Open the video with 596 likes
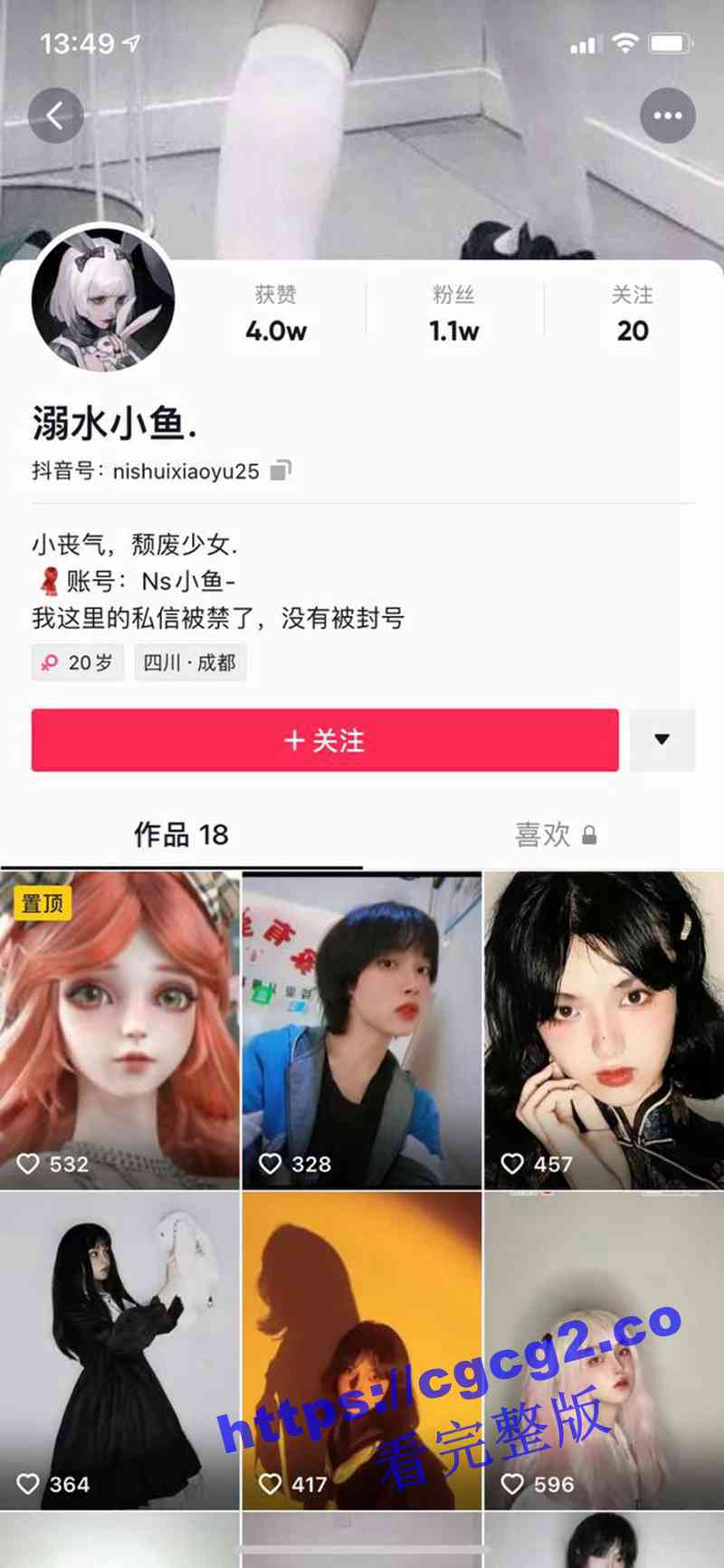 [604, 1350]
